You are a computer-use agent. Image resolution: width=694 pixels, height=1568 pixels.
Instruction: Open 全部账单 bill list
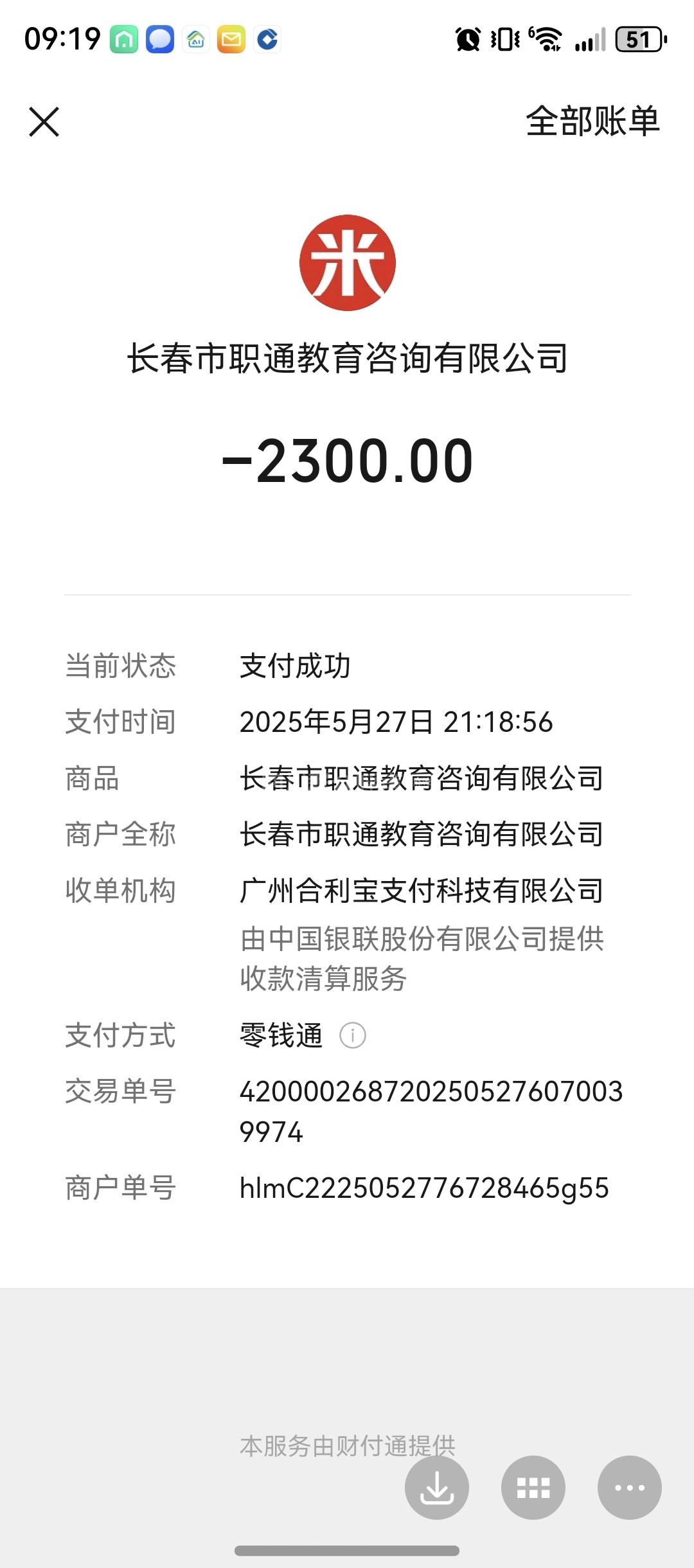(592, 121)
